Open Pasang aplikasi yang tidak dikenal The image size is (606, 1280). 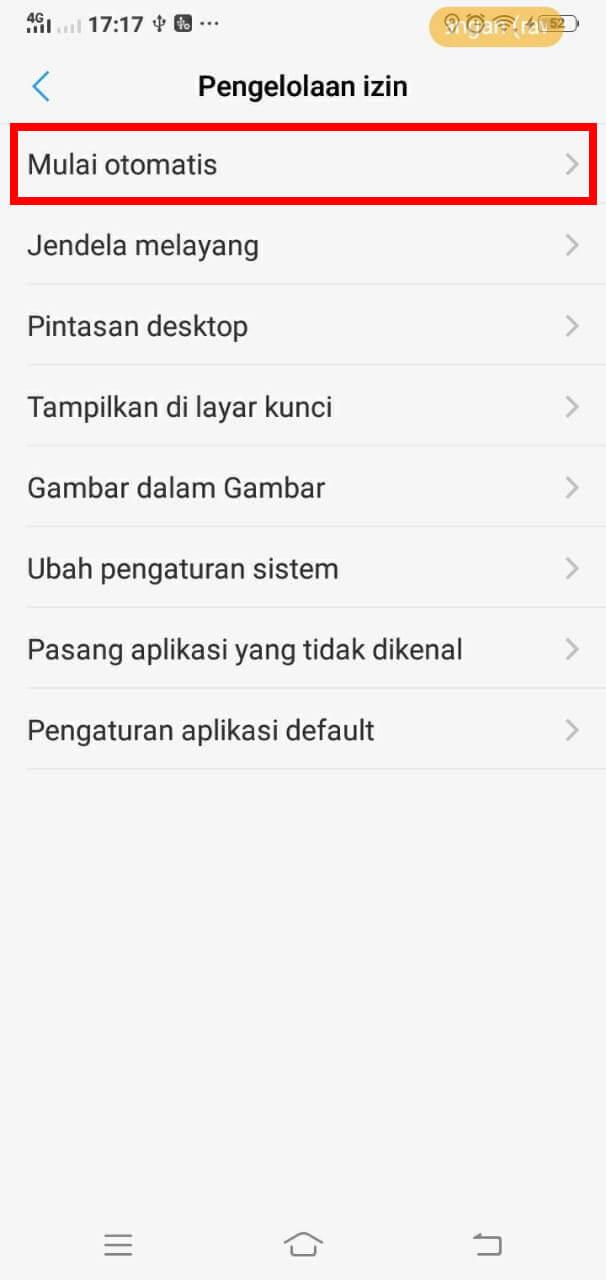(303, 650)
